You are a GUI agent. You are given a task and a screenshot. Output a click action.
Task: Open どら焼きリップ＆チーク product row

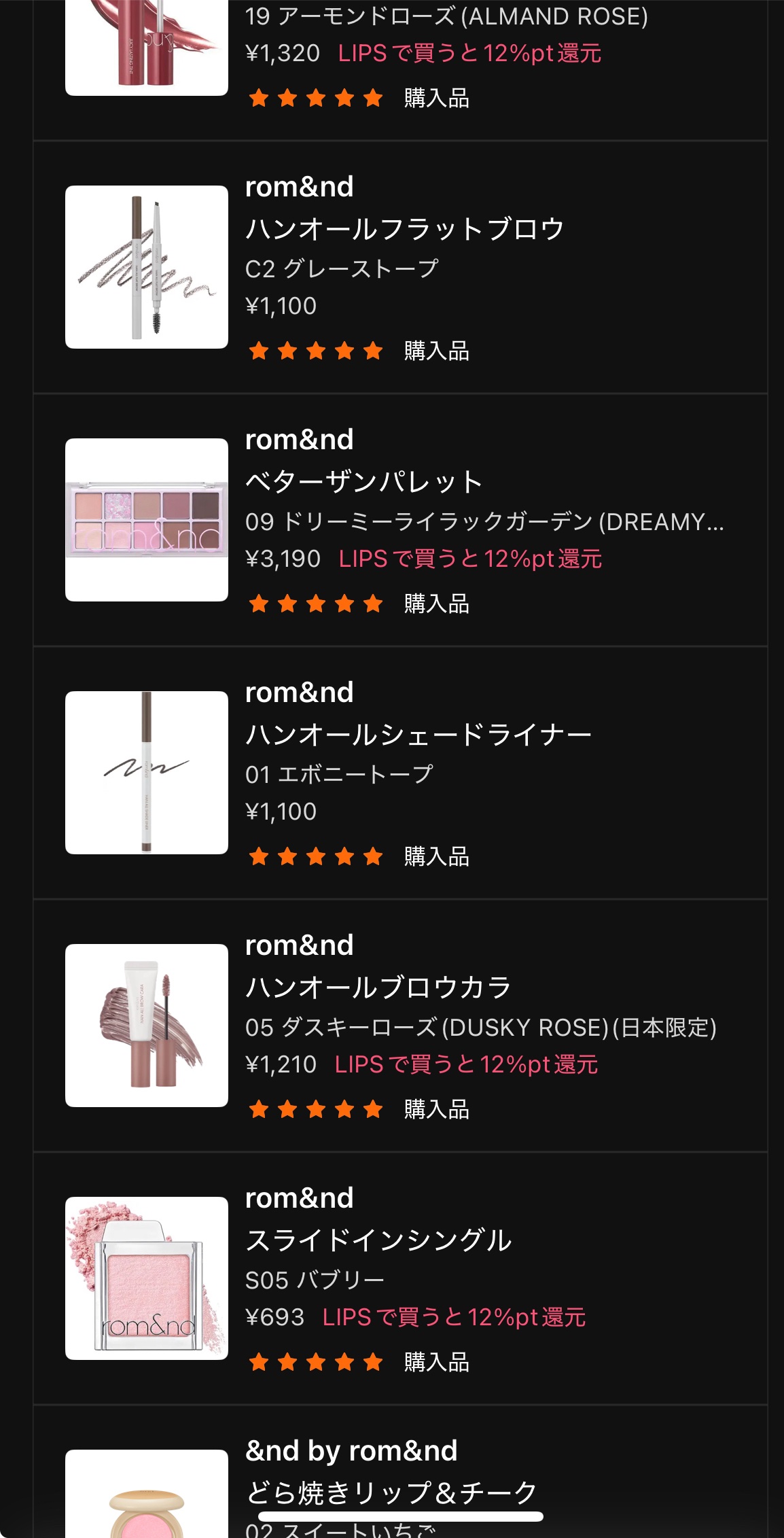point(401,1482)
